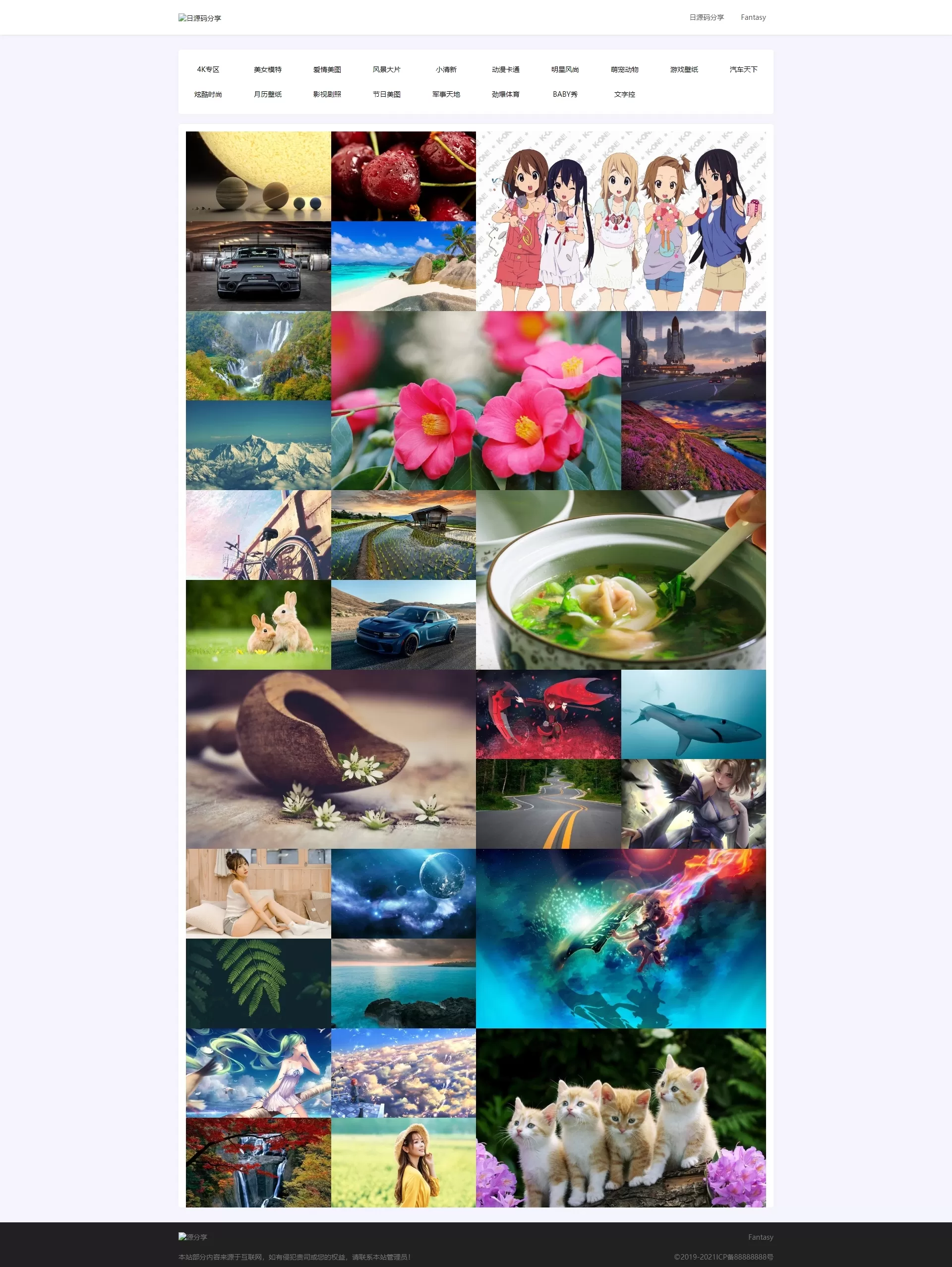Image resolution: width=952 pixels, height=1267 pixels.
Task: Select the 汽车天下 category
Action: 743,69
